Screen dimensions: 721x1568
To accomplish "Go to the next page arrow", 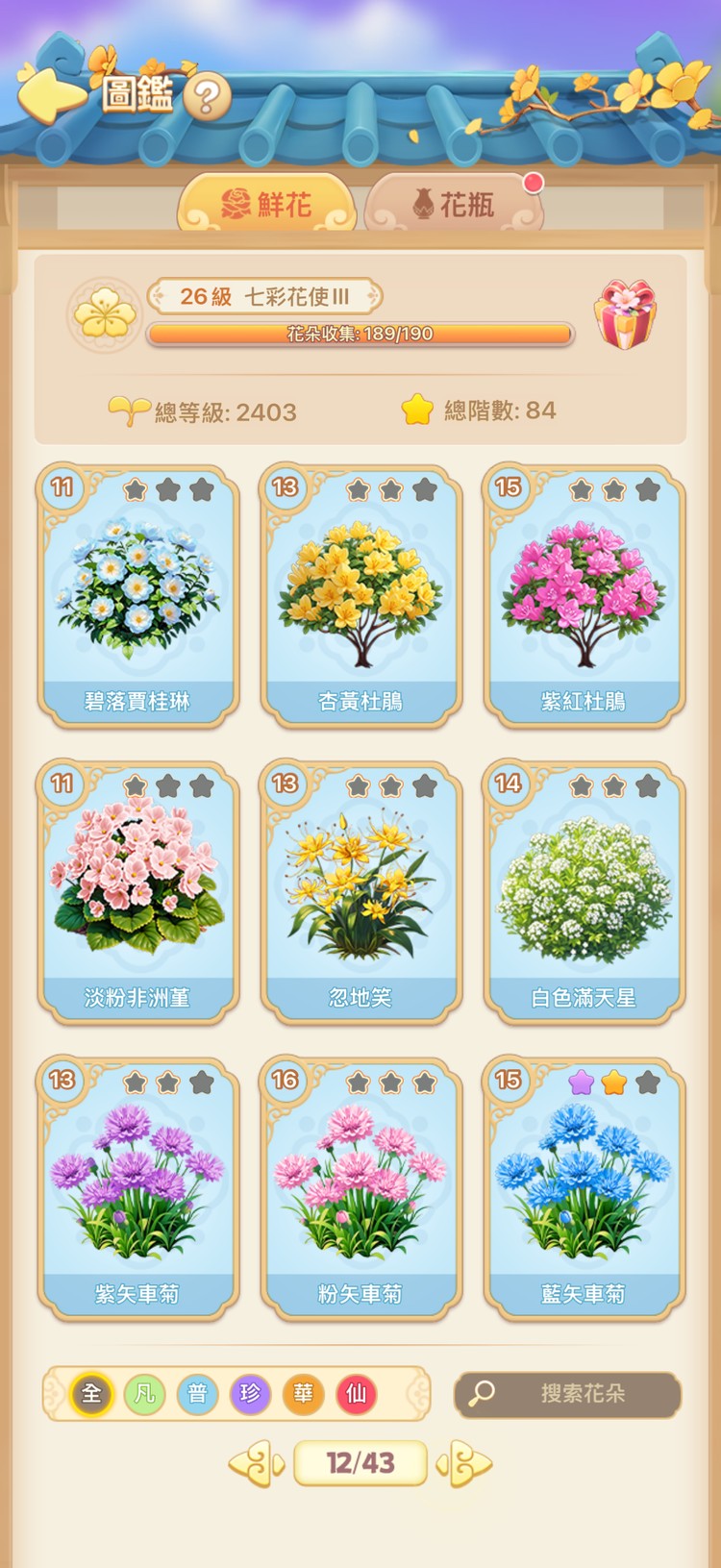I will tap(464, 1464).
